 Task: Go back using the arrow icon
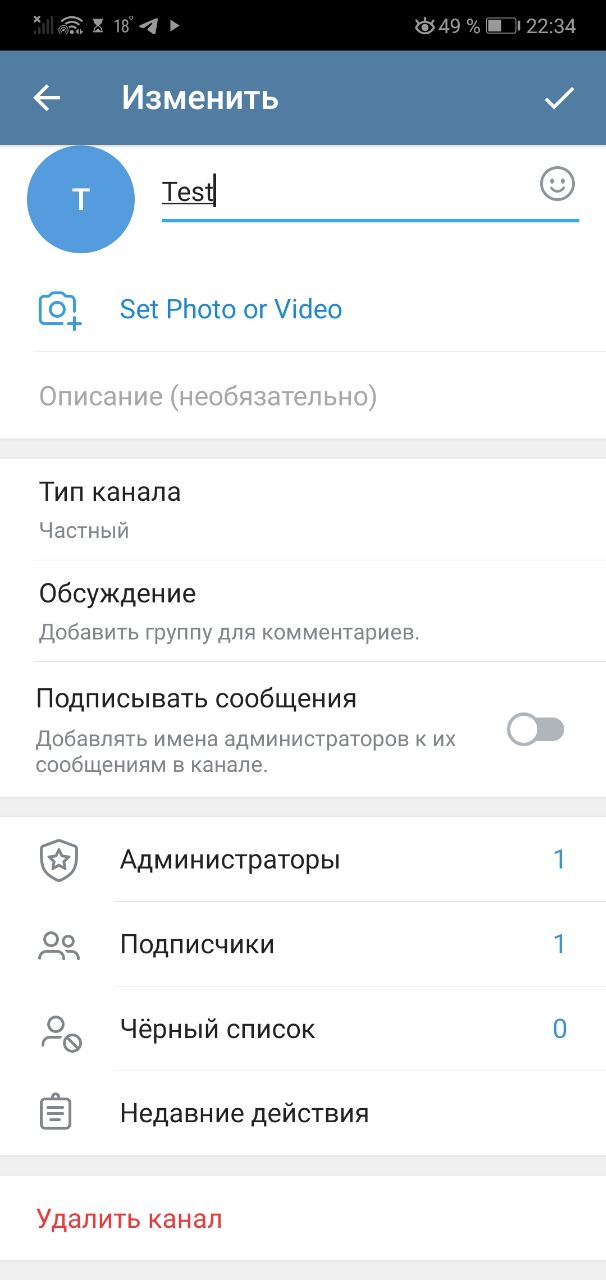(x=47, y=97)
